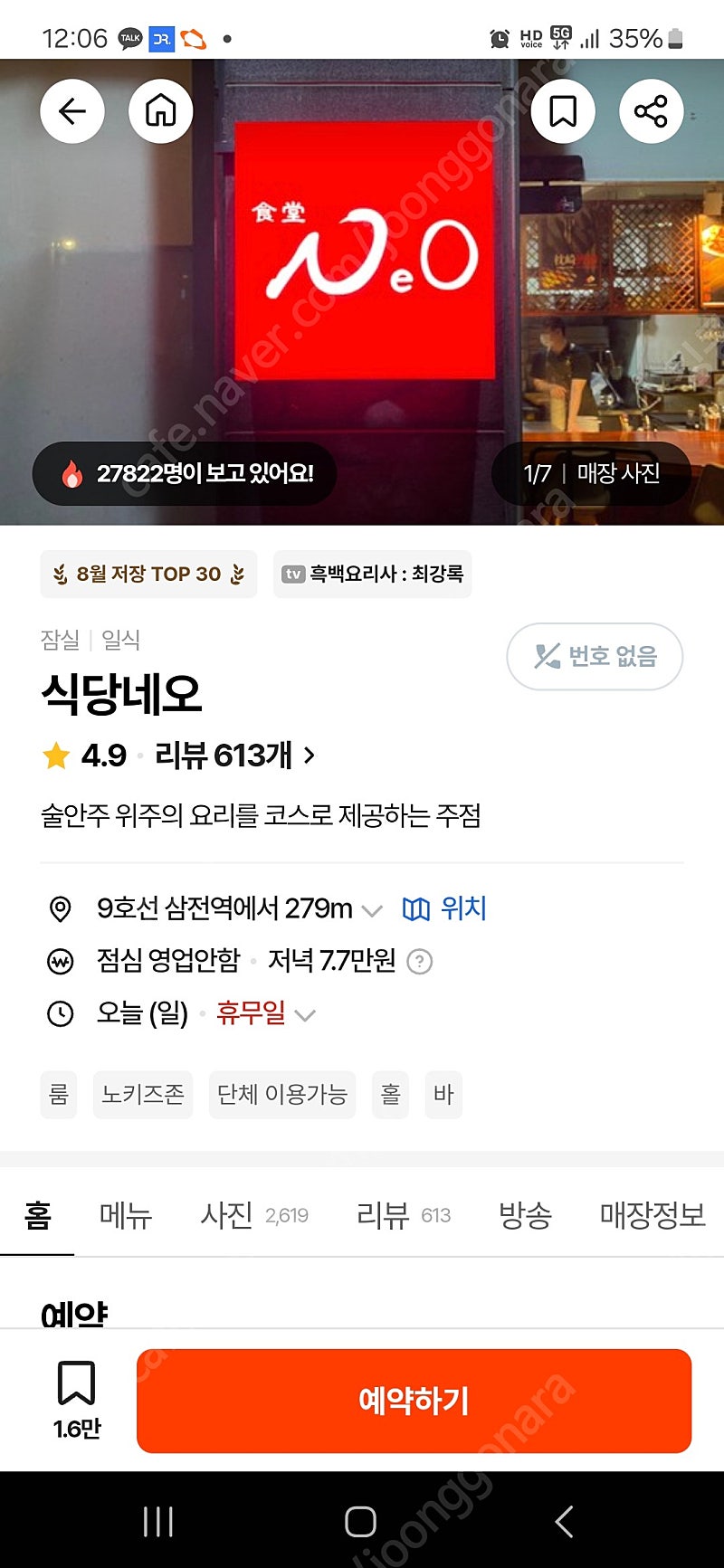Viewport: 724px width, 1568px height.
Task: Bookmark restaurant with top-right bookmark icon
Action: coord(563,111)
